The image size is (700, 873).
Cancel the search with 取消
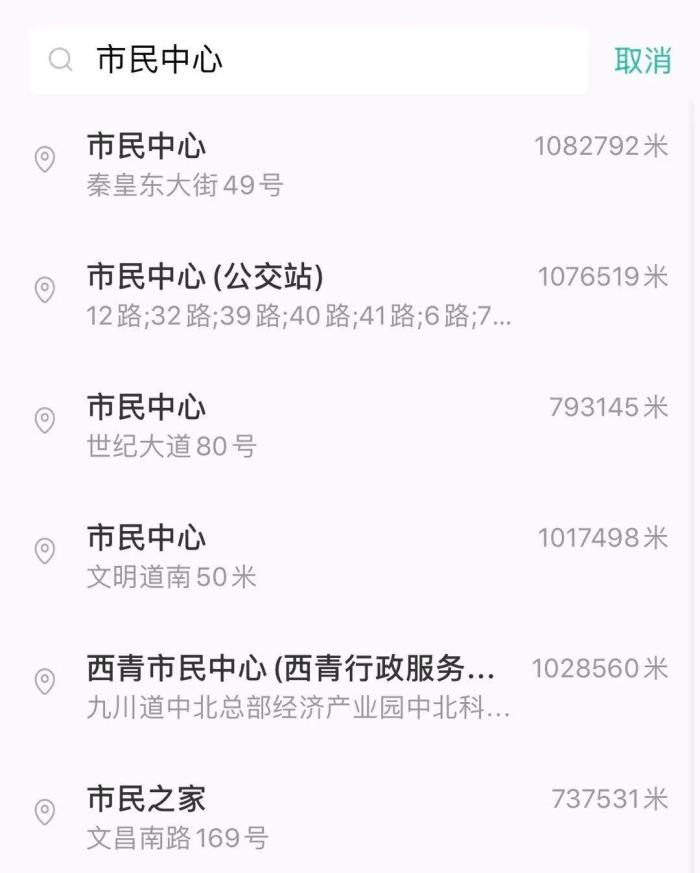642,60
